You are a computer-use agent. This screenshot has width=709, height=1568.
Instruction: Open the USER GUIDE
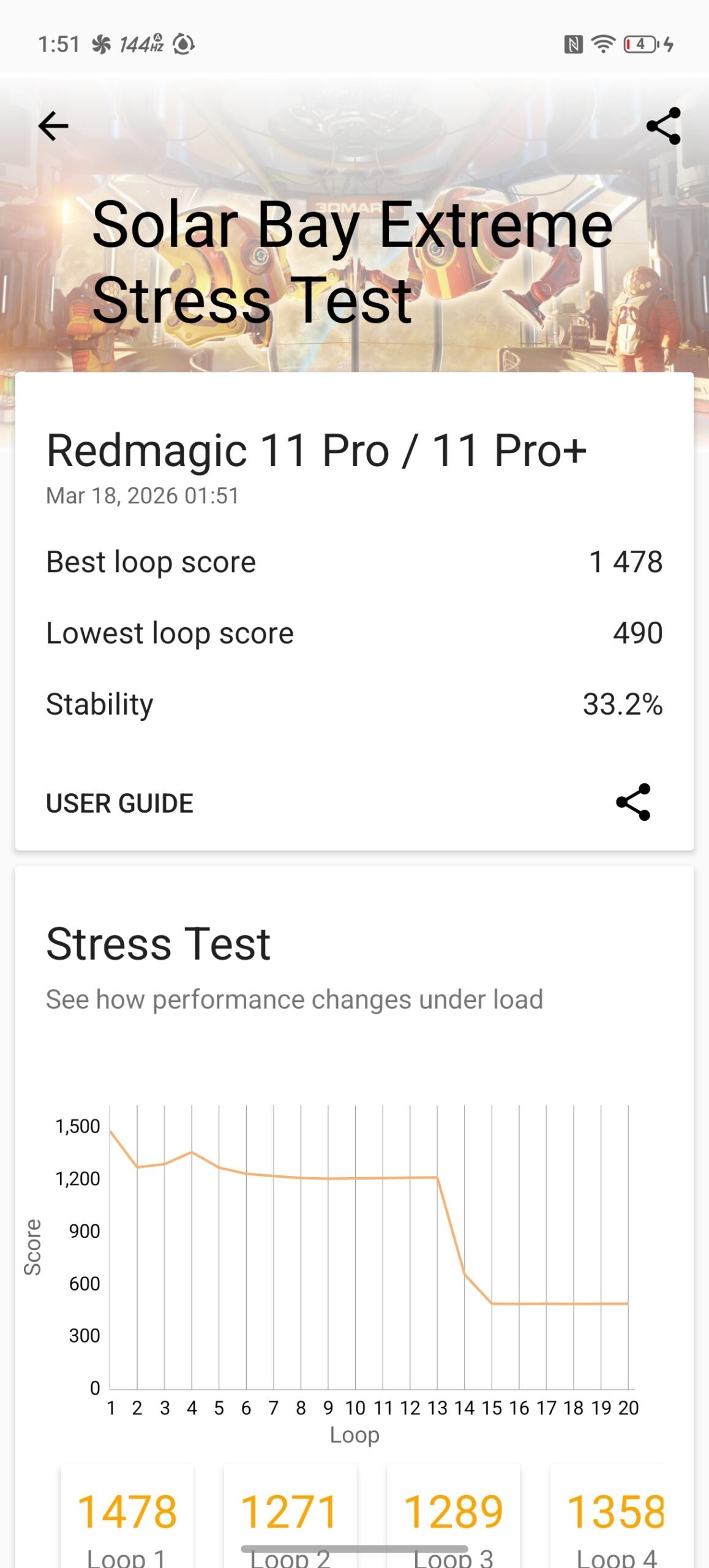(120, 803)
